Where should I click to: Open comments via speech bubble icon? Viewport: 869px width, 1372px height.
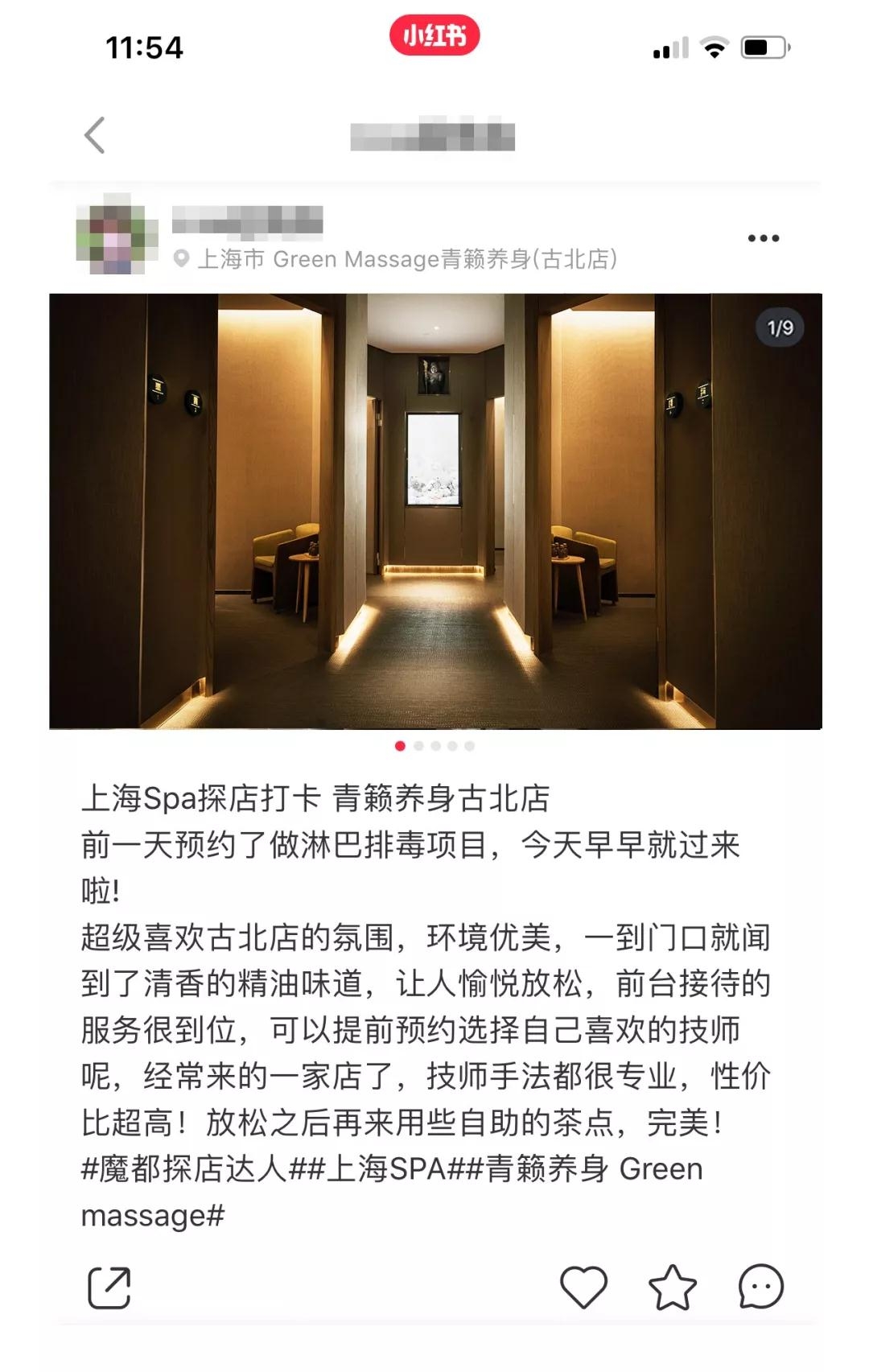[760, 1287]
